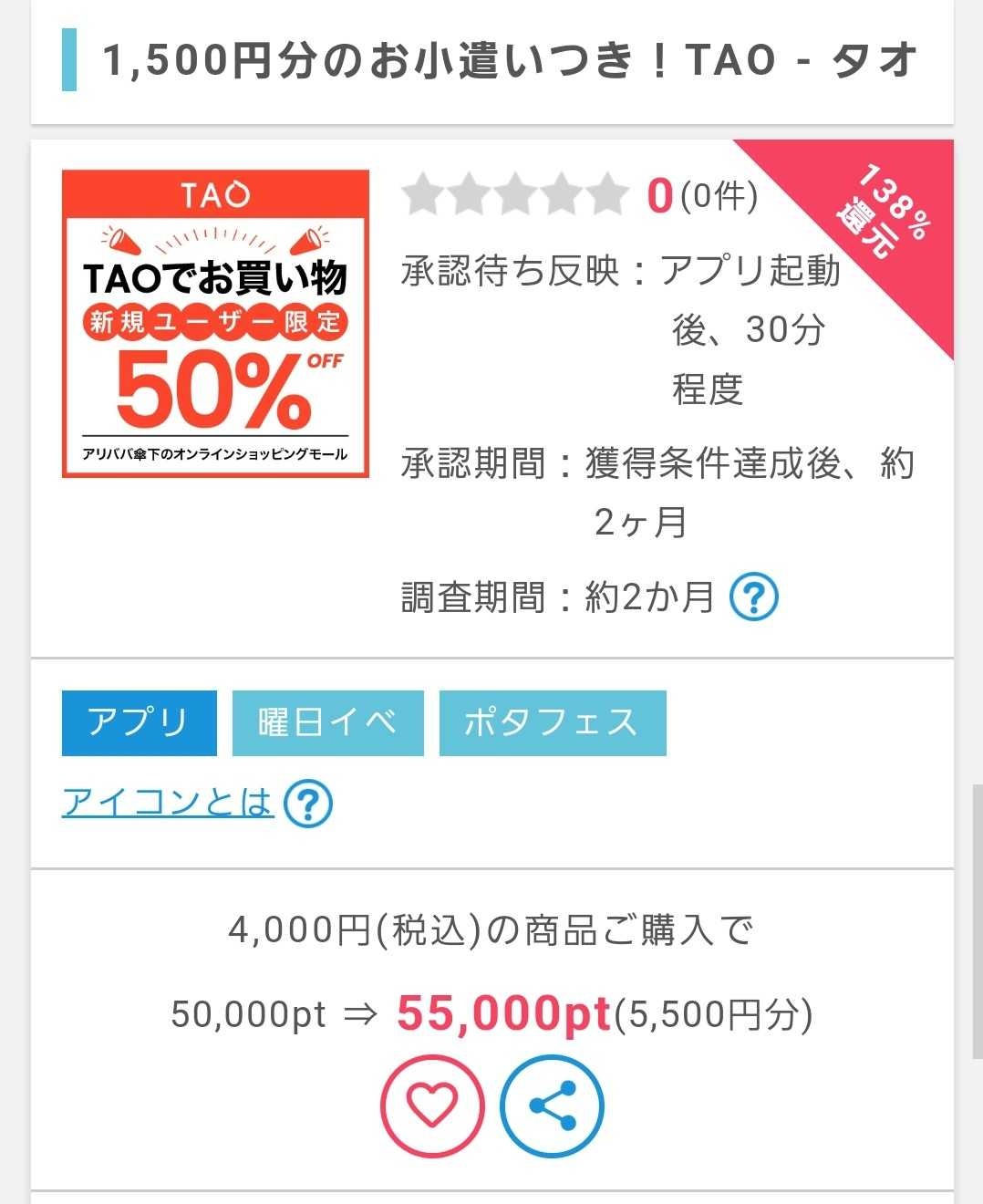Open the アイコンとは link
Image resolution: width=983 pixels, height=1204 pixels.
point(166,803)
